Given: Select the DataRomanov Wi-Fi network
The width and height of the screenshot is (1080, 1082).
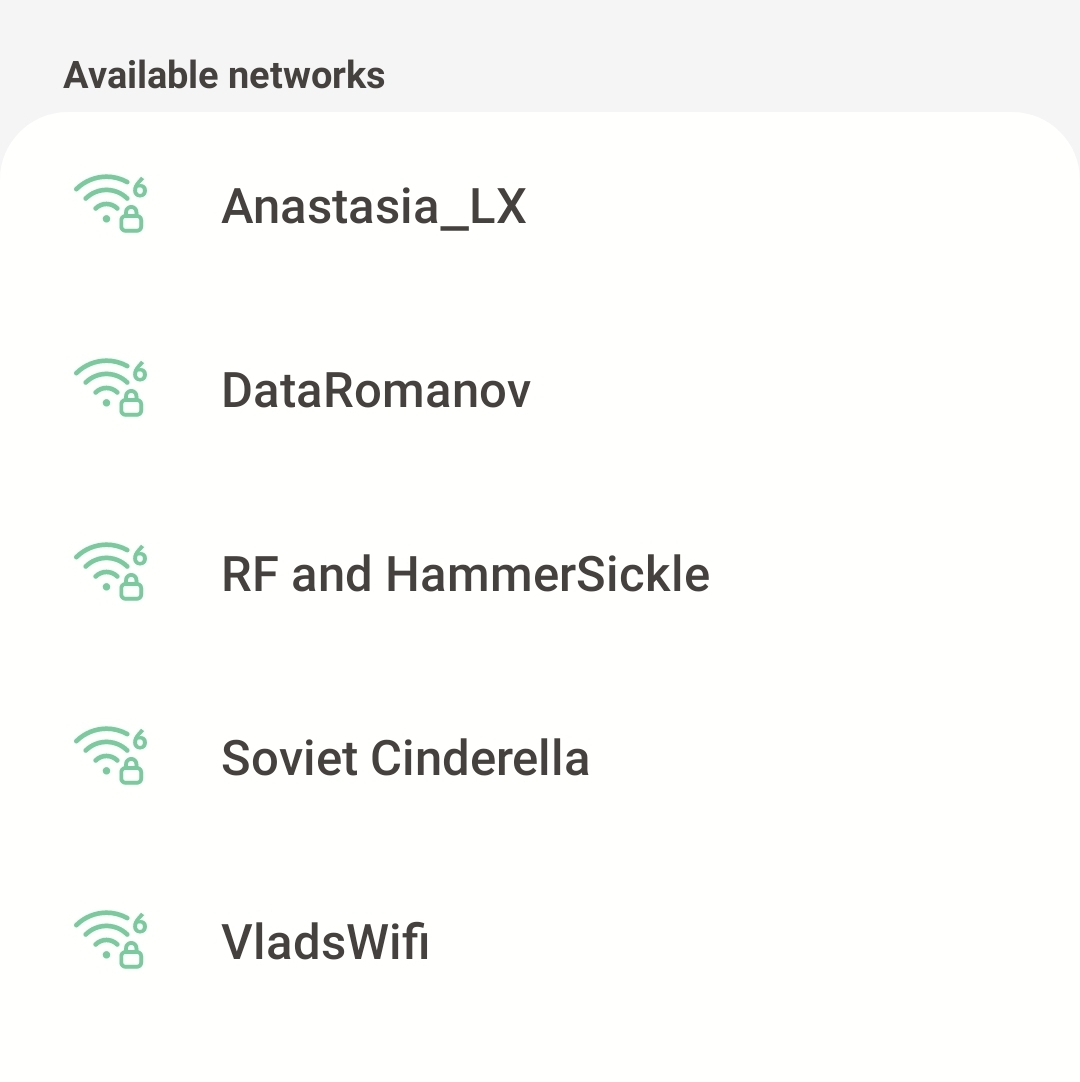Looking at the screenshot, I should pos(376,390).
